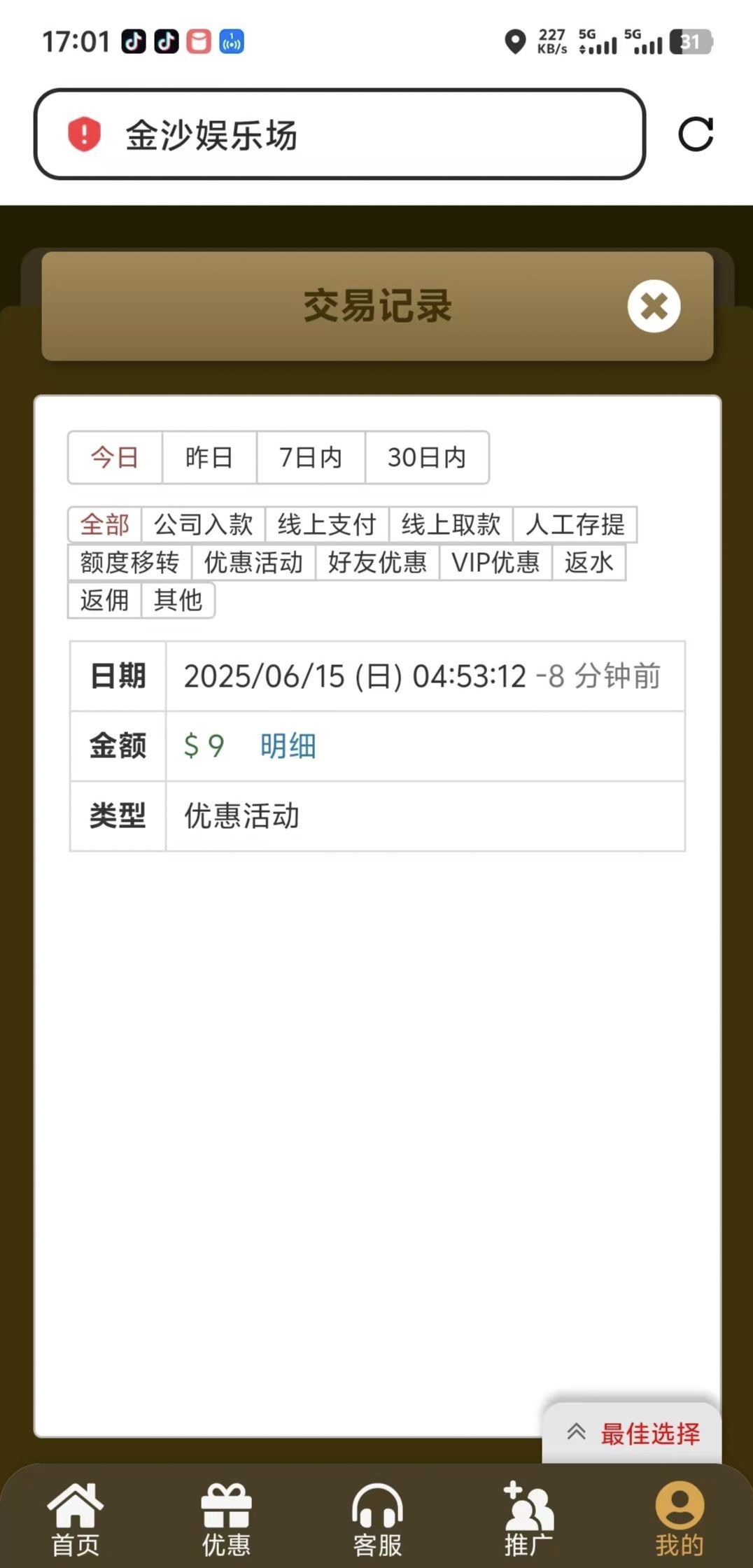Expand the 最佳选择 panel
Viewport: 753px width, 1568px height.
click(632, 1433)
